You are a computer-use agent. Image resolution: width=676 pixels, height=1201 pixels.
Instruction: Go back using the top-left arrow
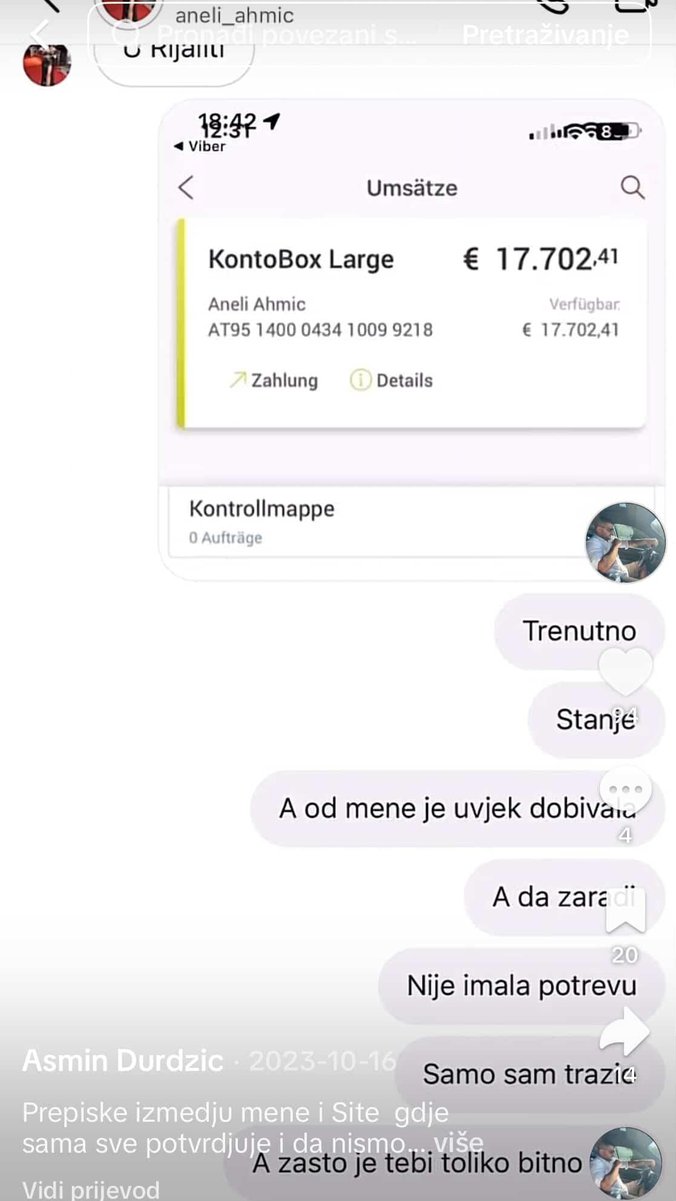[x=40, y=30]
